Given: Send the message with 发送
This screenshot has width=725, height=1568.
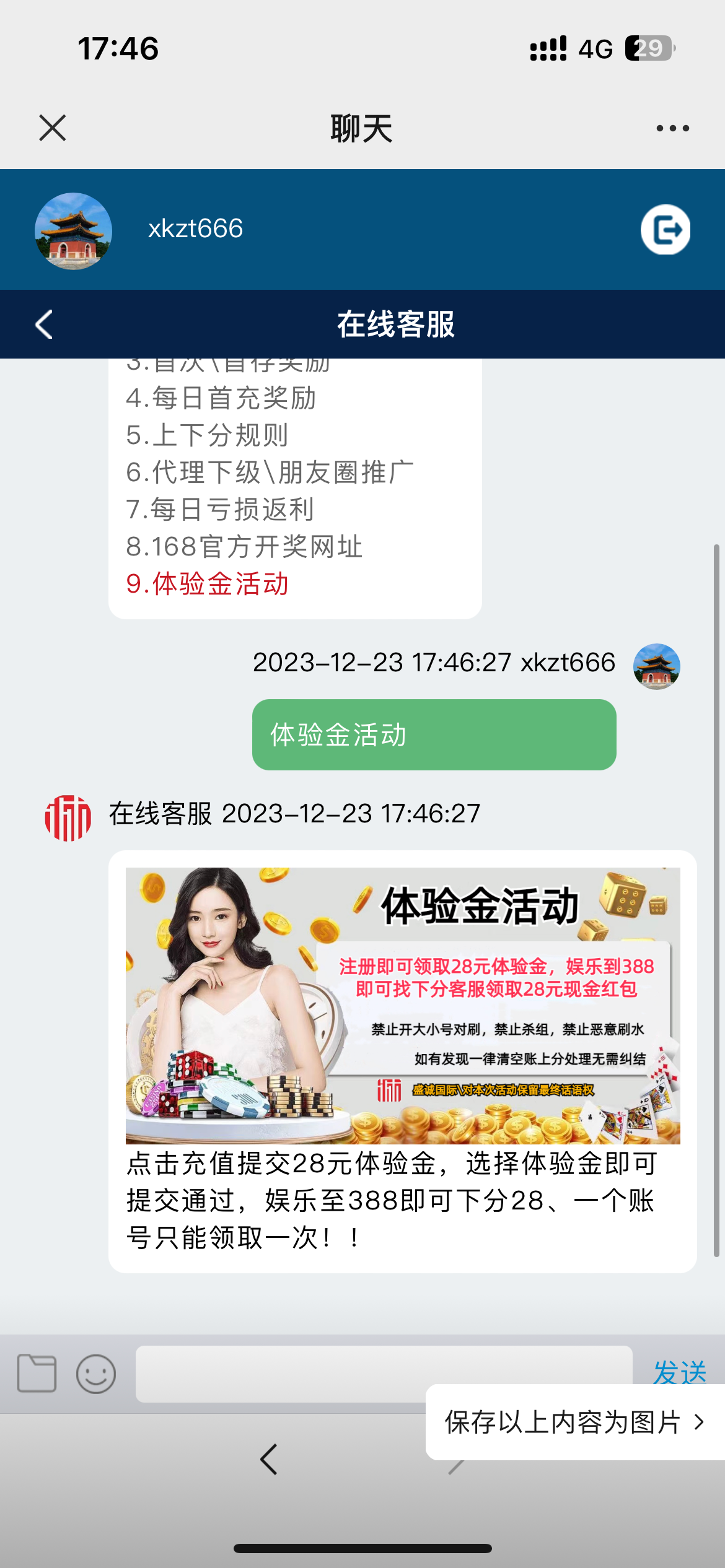Looking at the screenshot, I should 680,1370.
